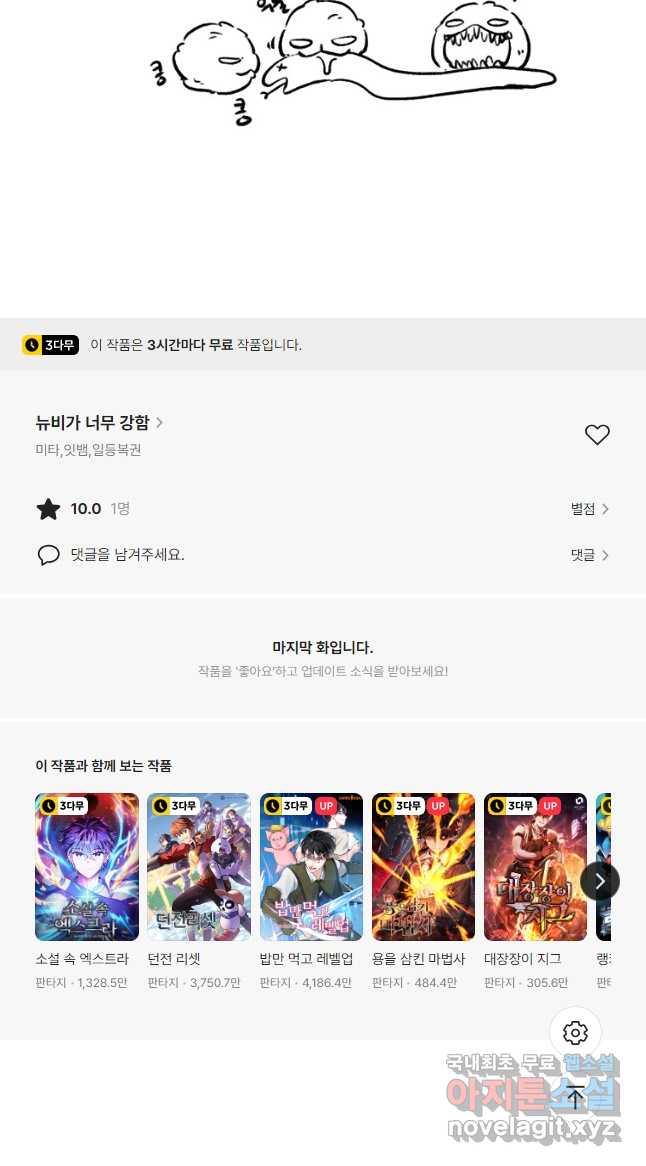Open 소설 속 엑스트라 webtoon

point(87,867)
